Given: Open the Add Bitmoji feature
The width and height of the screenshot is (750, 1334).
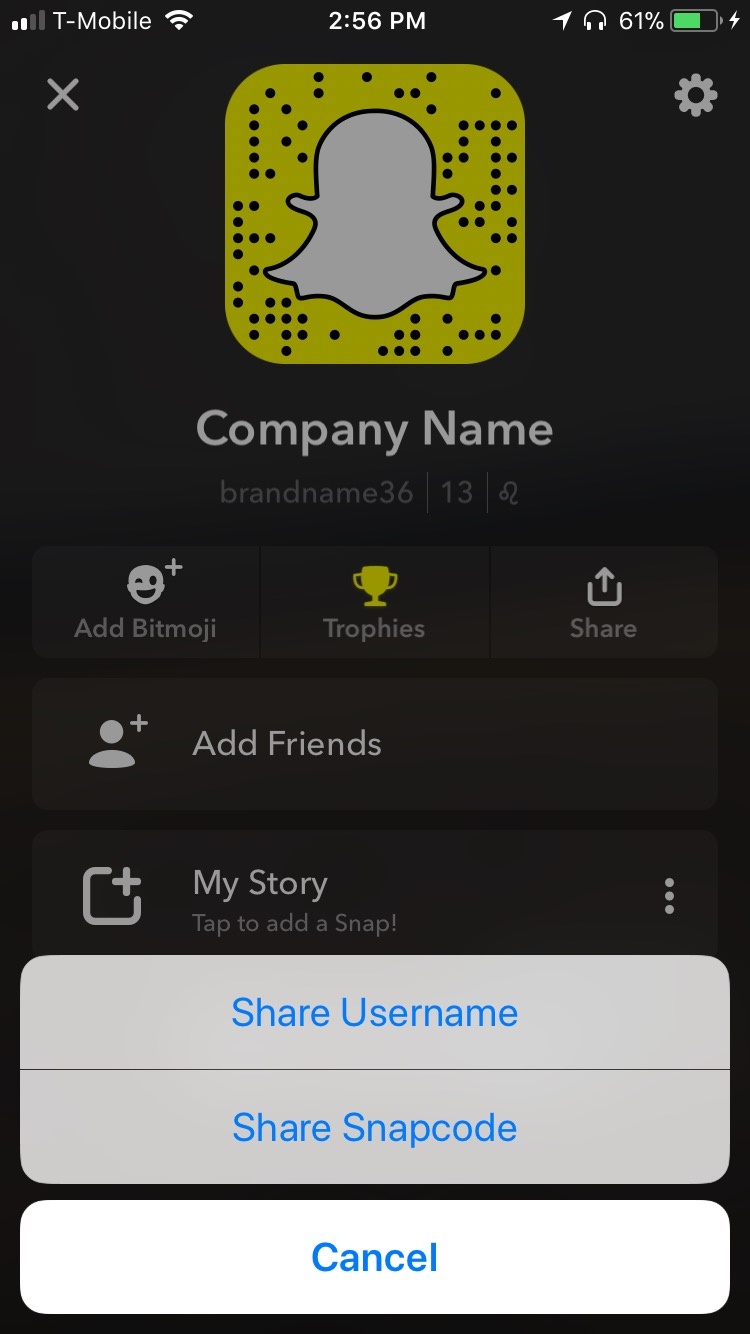Looking at the screenshot, I should click(145, 600).
